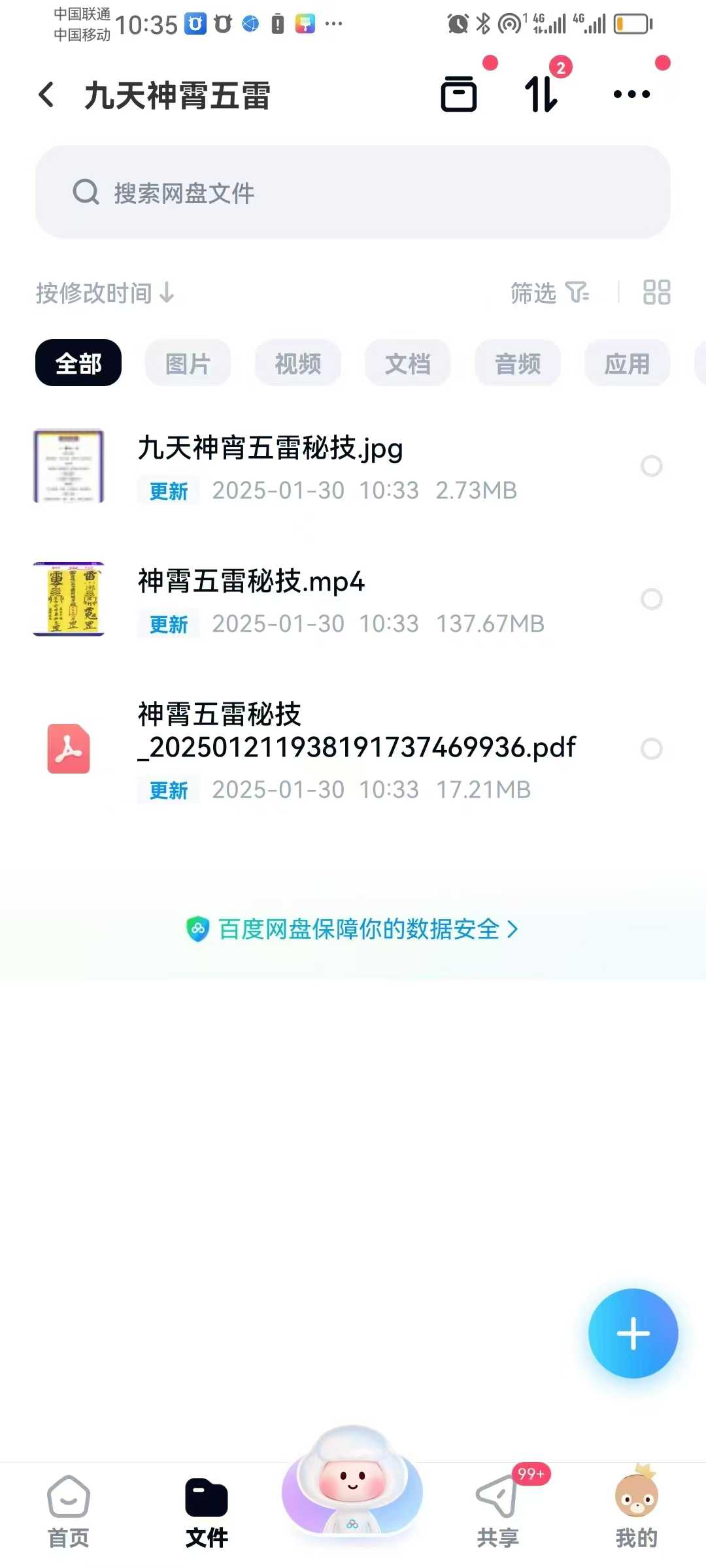Select the 文档 filter chip
The height and width of the screenshot is (1568, 706).
tap(407, 363)
